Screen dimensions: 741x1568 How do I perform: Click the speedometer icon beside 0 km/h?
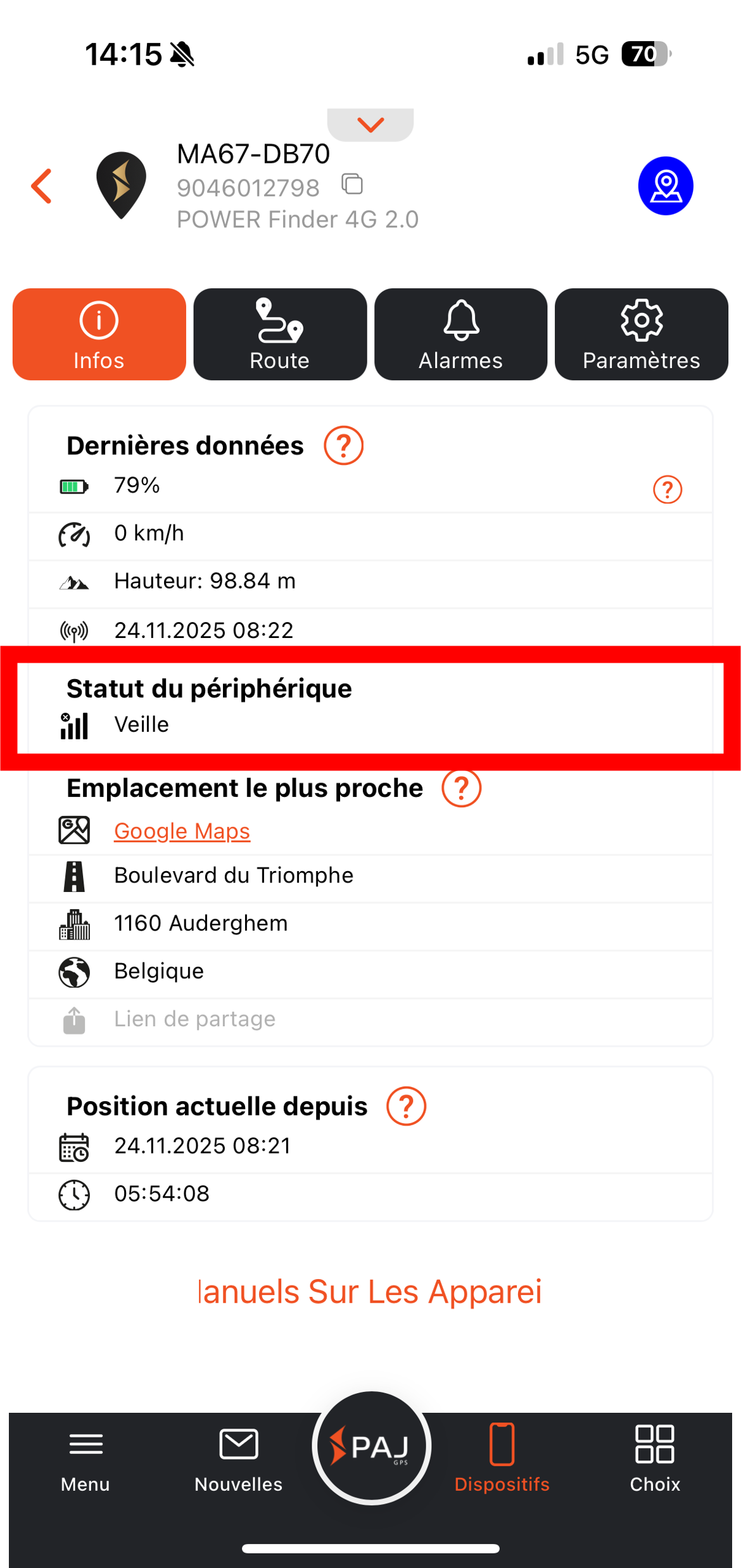73,535
